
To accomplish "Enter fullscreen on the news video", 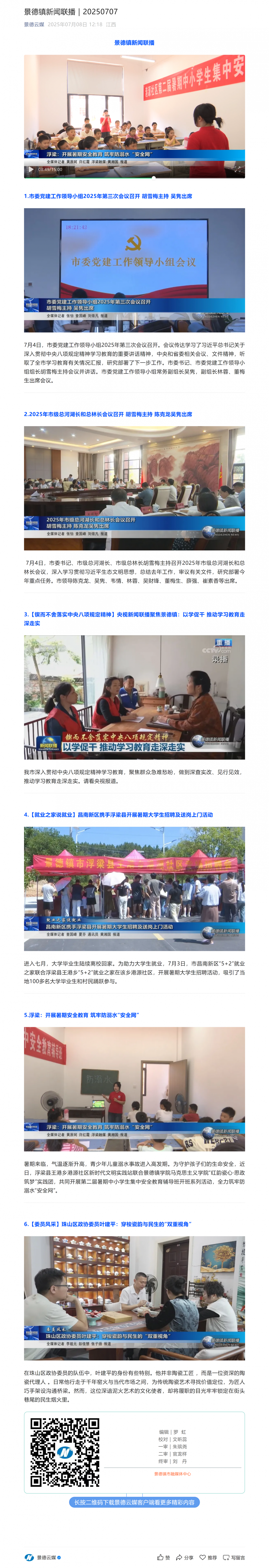I will point(238,169).
